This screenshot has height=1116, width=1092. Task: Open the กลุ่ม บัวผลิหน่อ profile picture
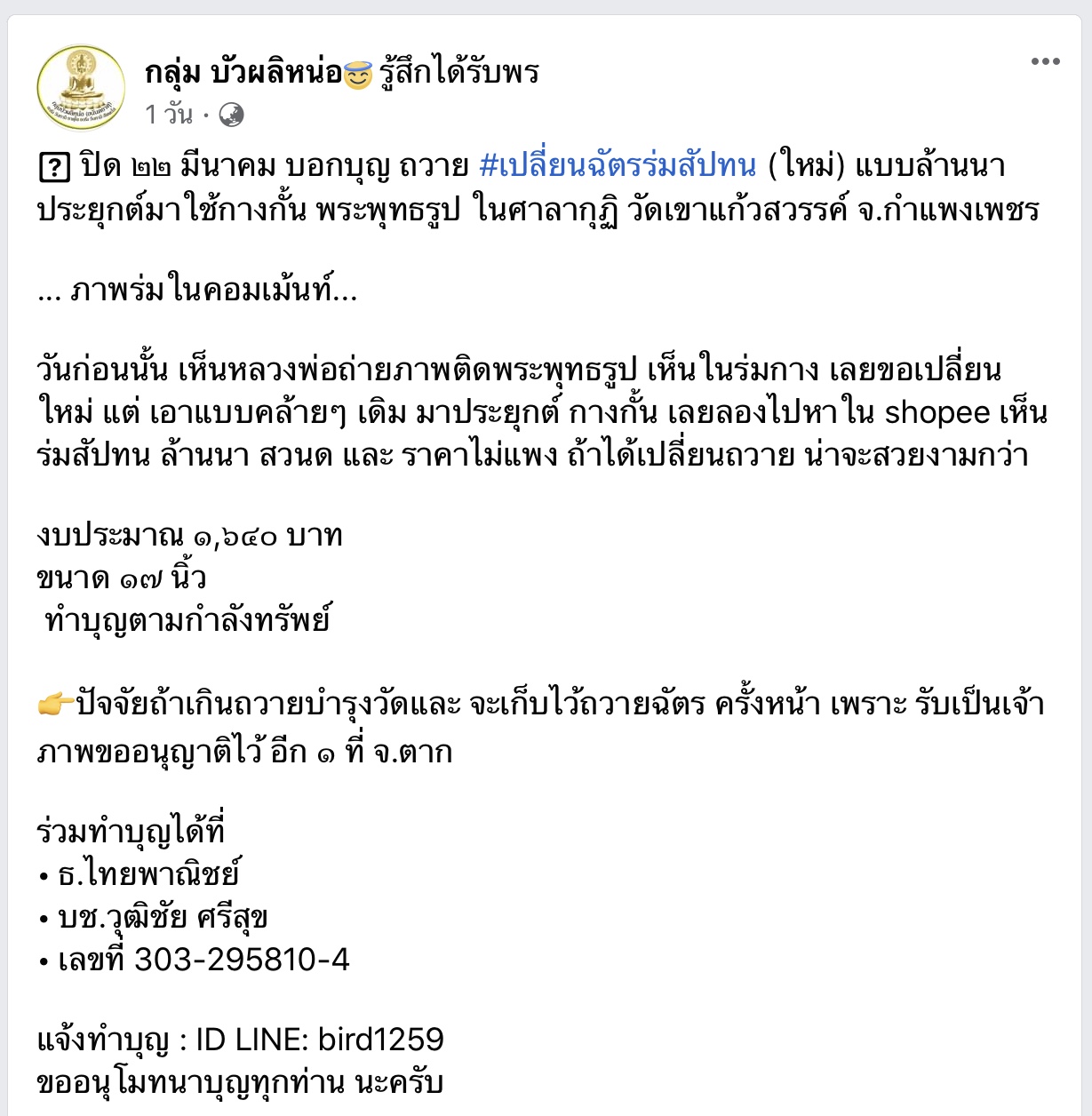[82, 89]
